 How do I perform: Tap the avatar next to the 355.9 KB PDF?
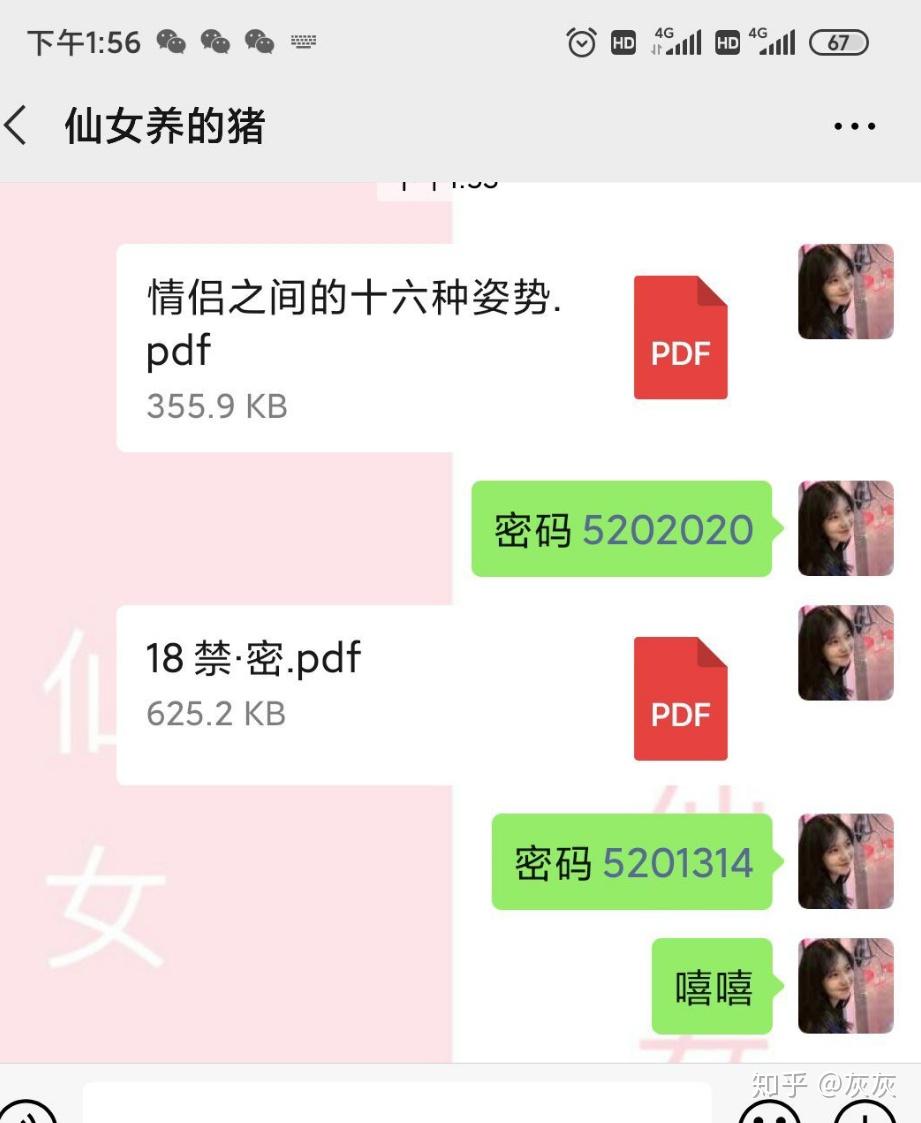point(845,292)
